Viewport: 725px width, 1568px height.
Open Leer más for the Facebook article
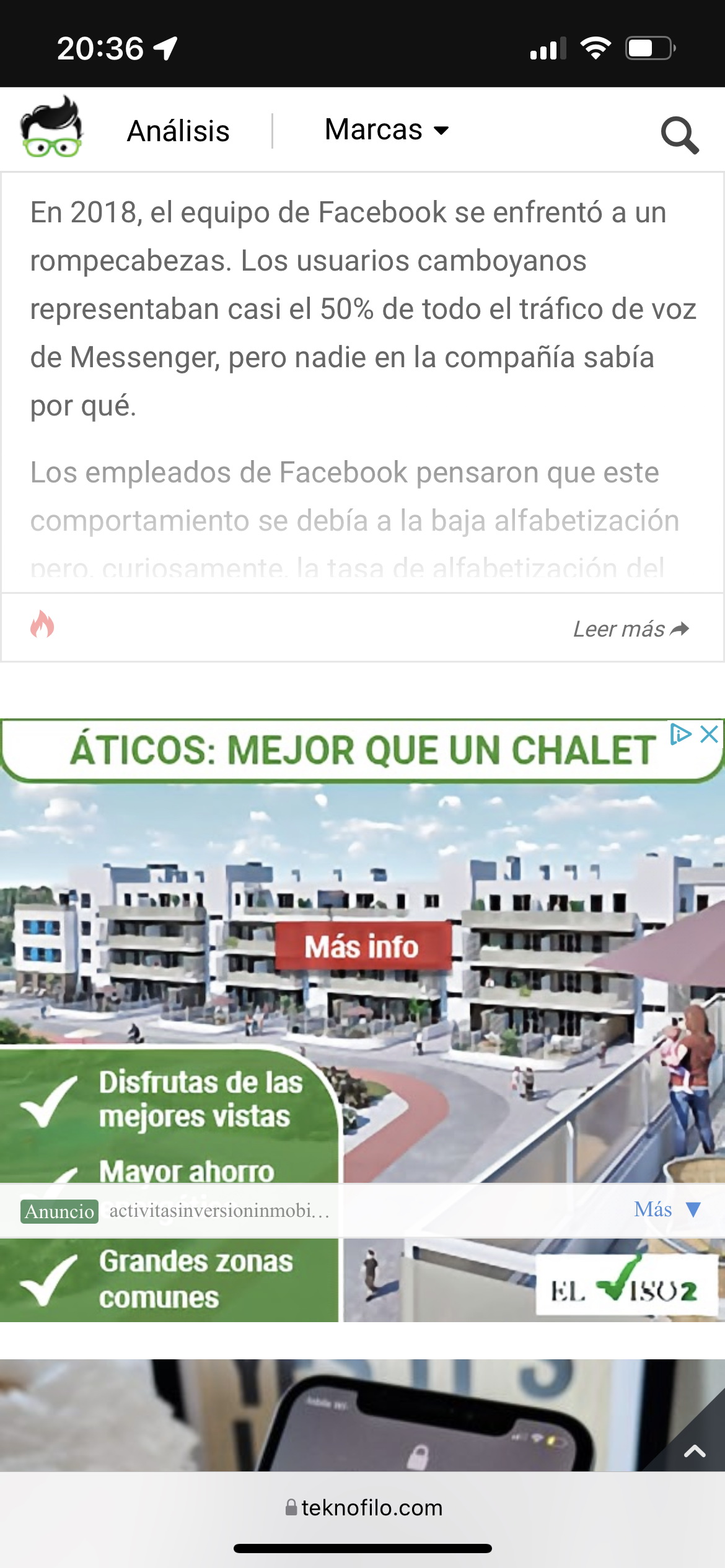tap(630, 629)
